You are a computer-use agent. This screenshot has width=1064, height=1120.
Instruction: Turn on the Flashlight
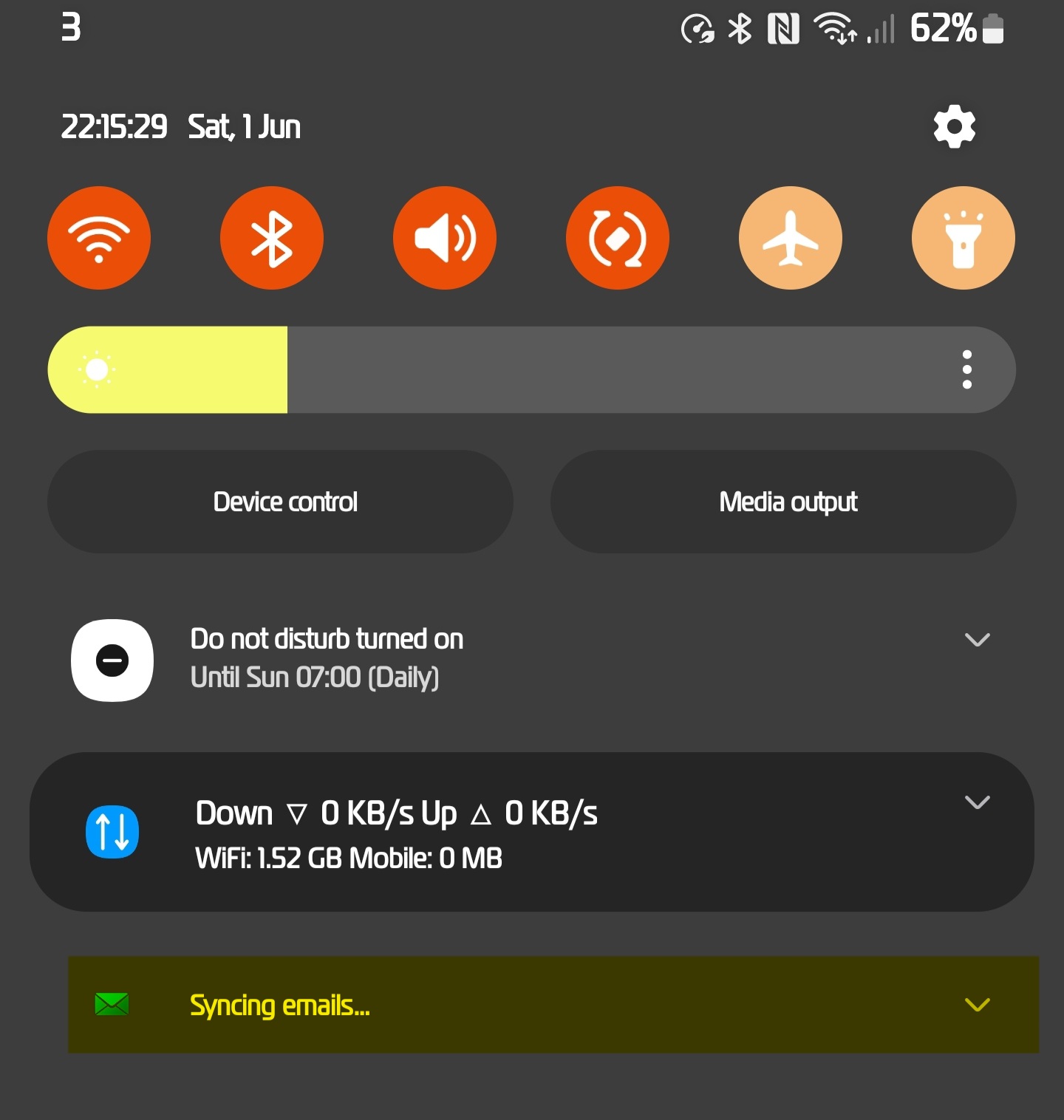pos(963,237)
